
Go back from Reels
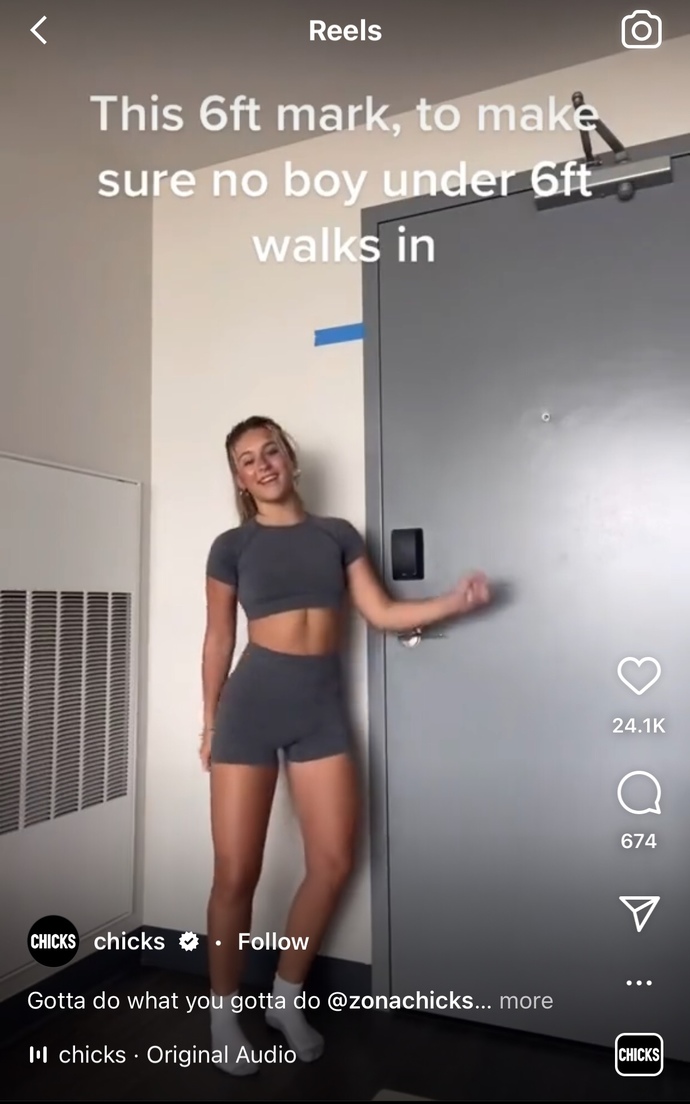[x=39, y=30]
